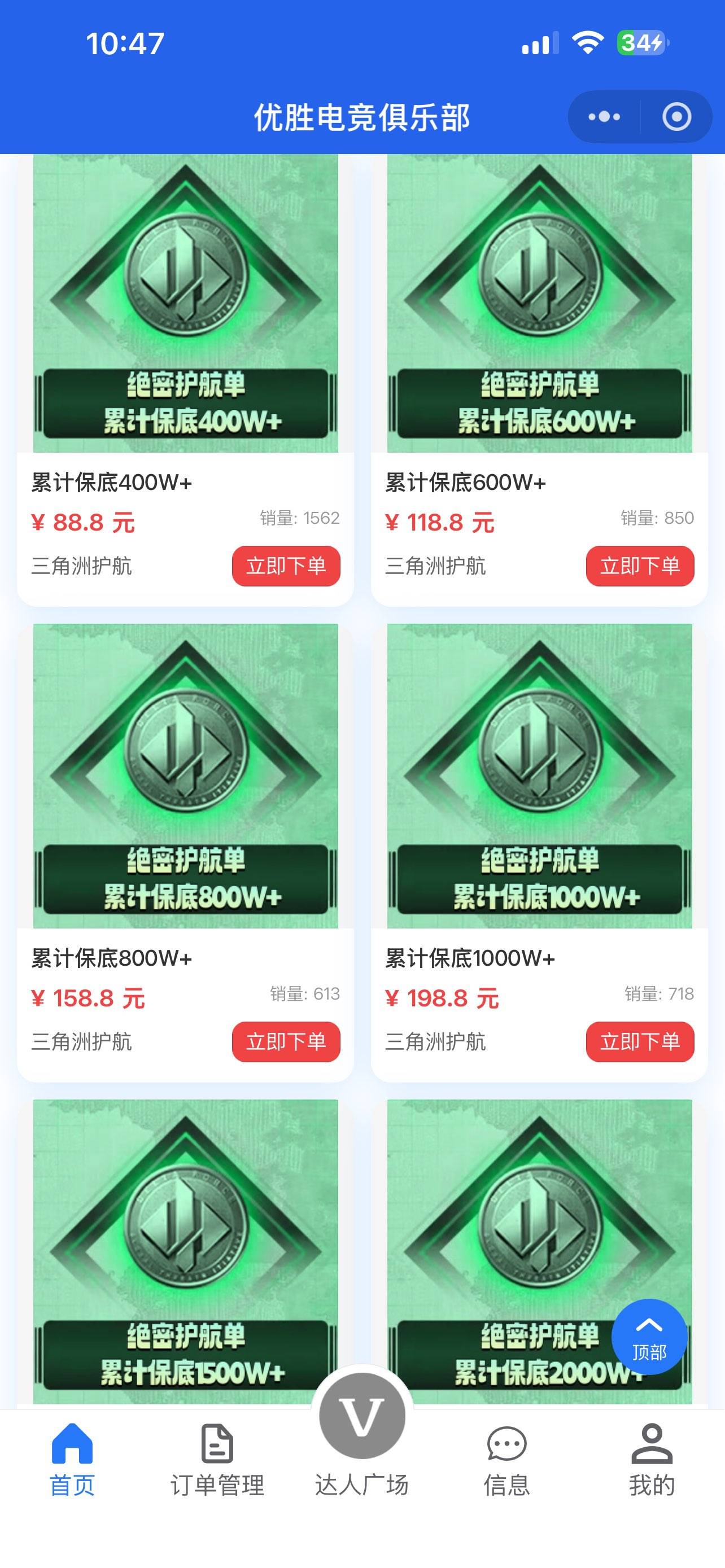This screenshot has width=725, height=1568.
Task: Open the 我的 profile tab
Action: [652, 1460]
